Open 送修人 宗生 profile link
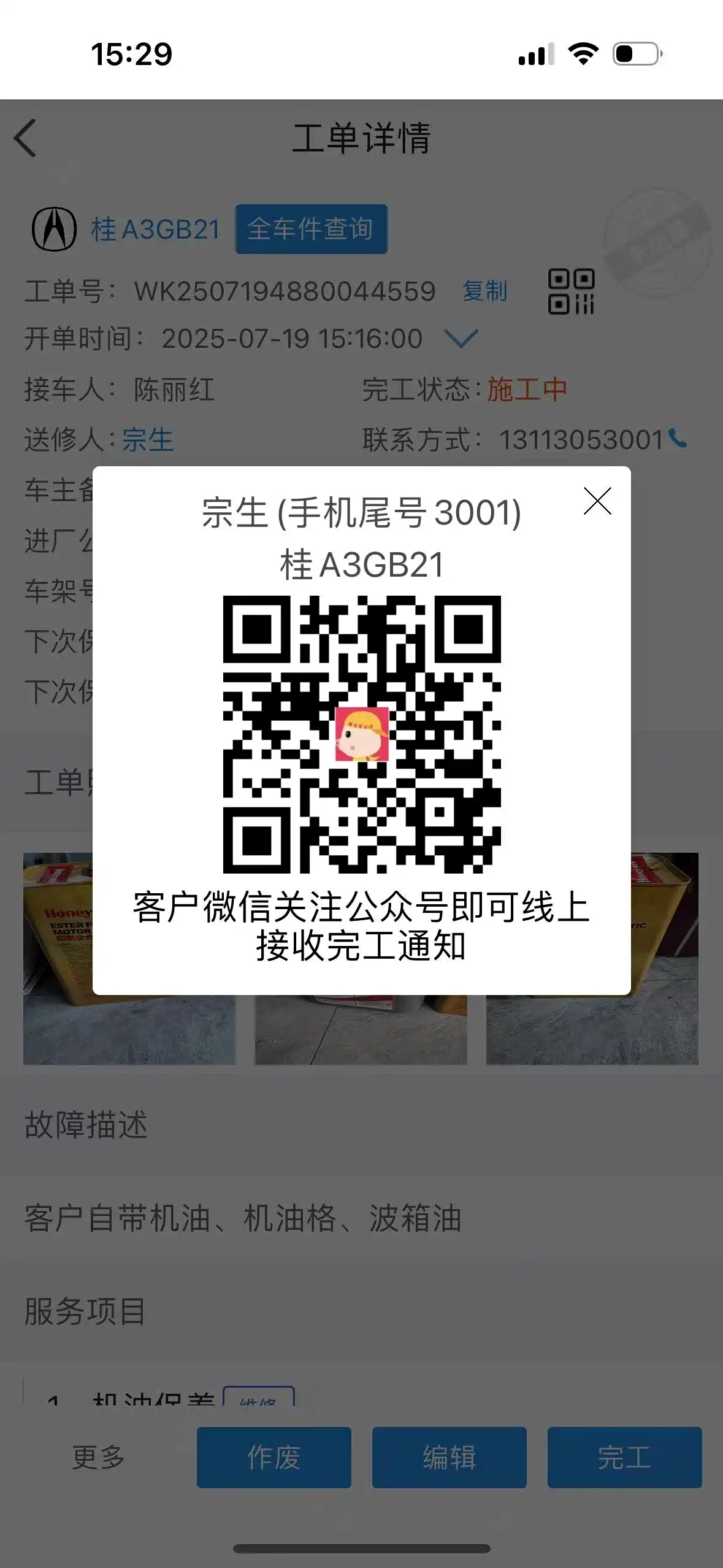The height and width of the screenshot is (1568, 723). [x=148, y=440]
